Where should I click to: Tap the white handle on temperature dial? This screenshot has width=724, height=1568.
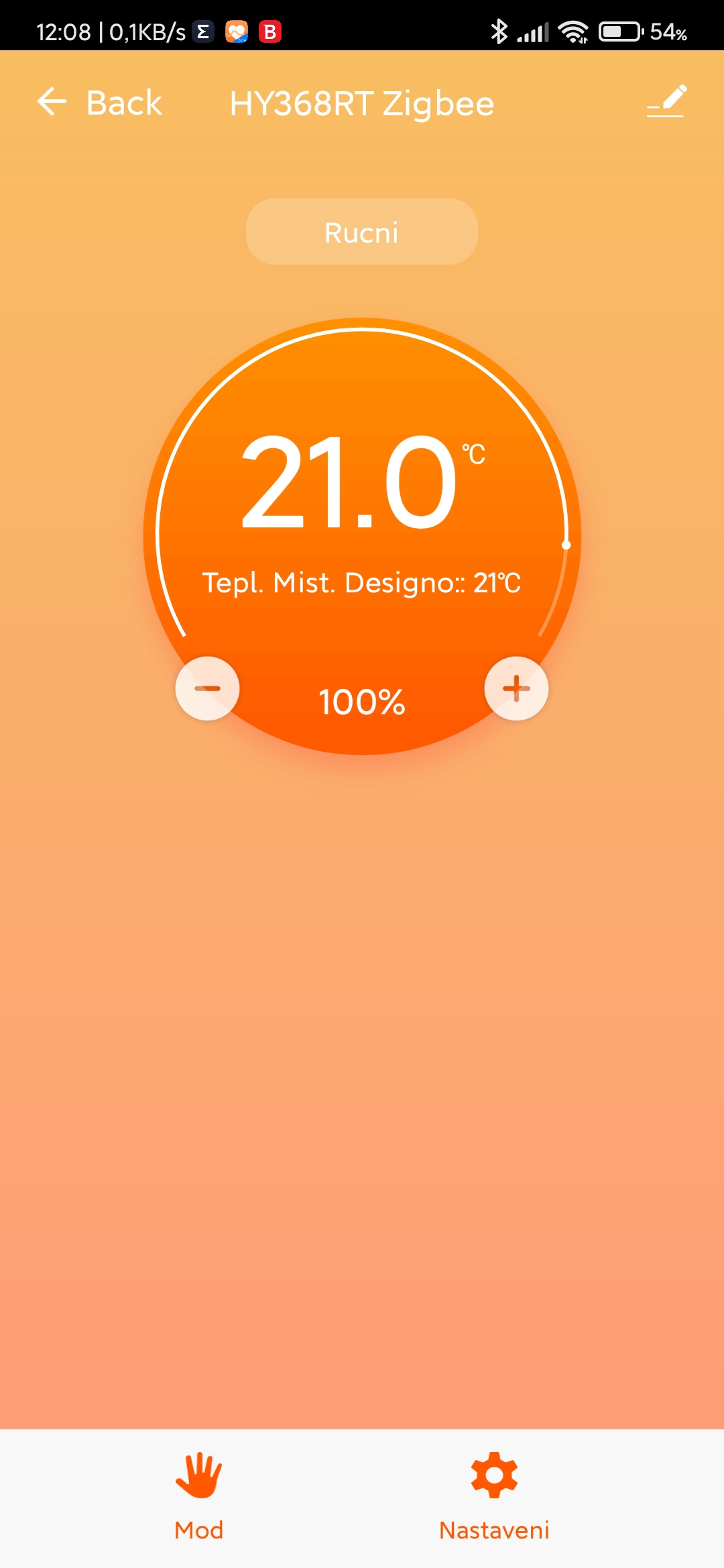click(566, 545)
